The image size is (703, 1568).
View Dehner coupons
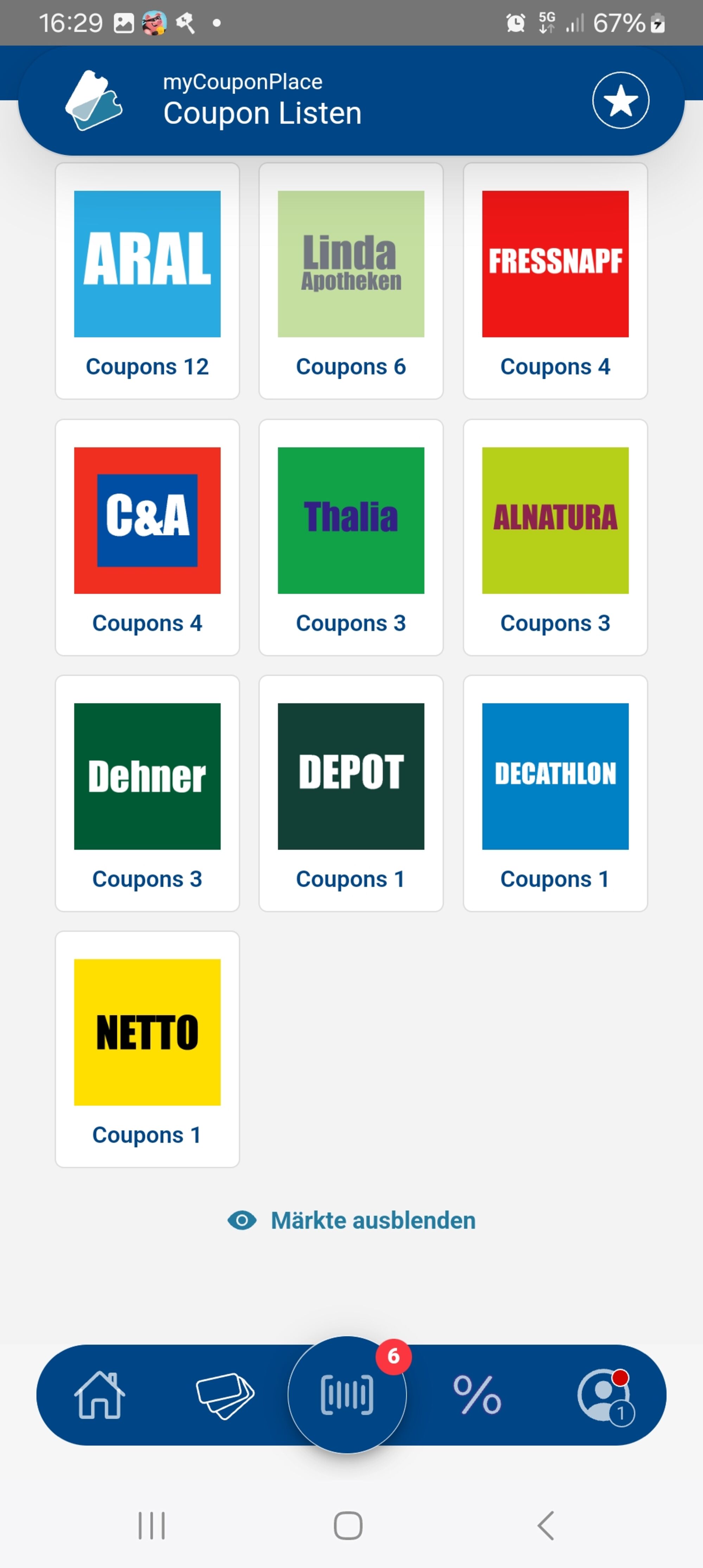(147, 793)
